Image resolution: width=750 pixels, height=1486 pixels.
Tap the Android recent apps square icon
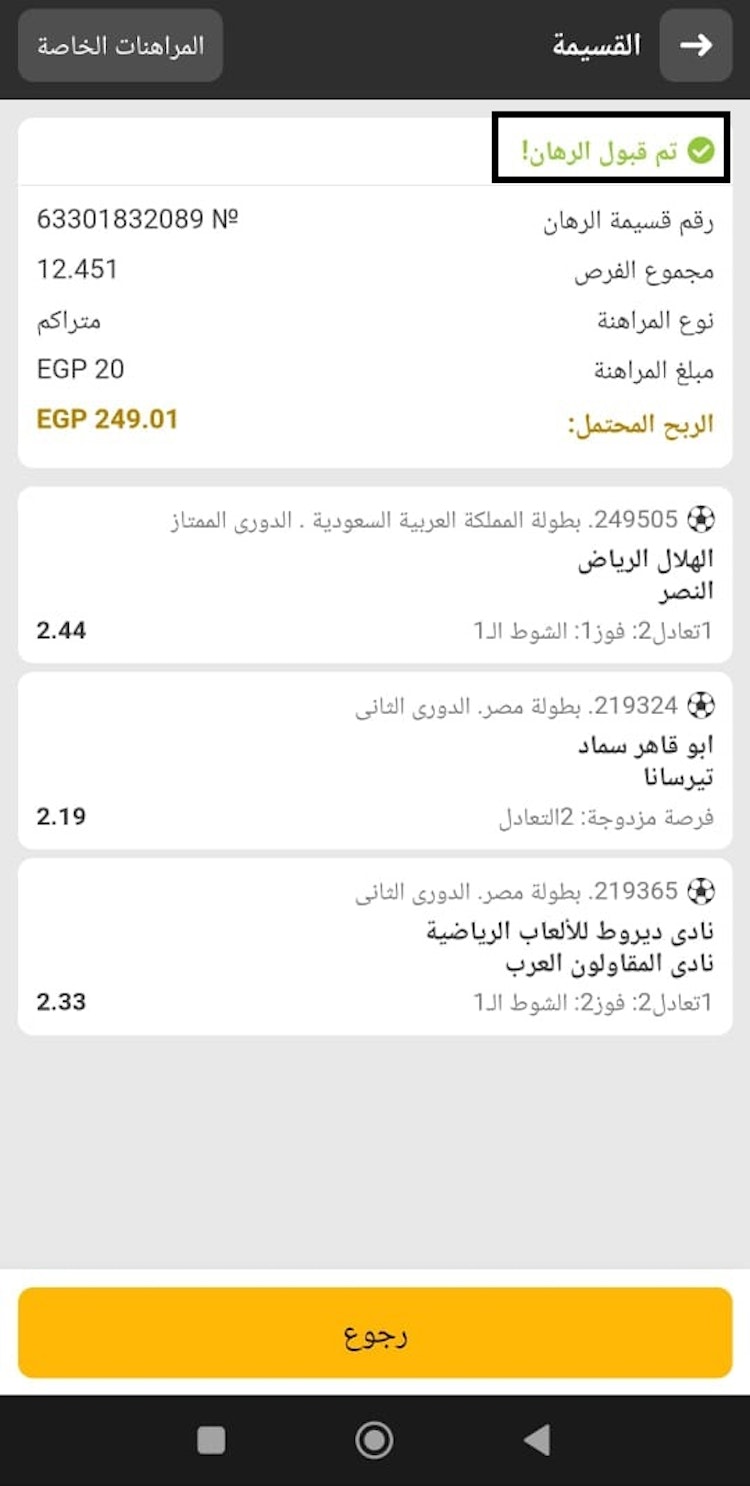pyautogui.click(x=209, y=1438)
